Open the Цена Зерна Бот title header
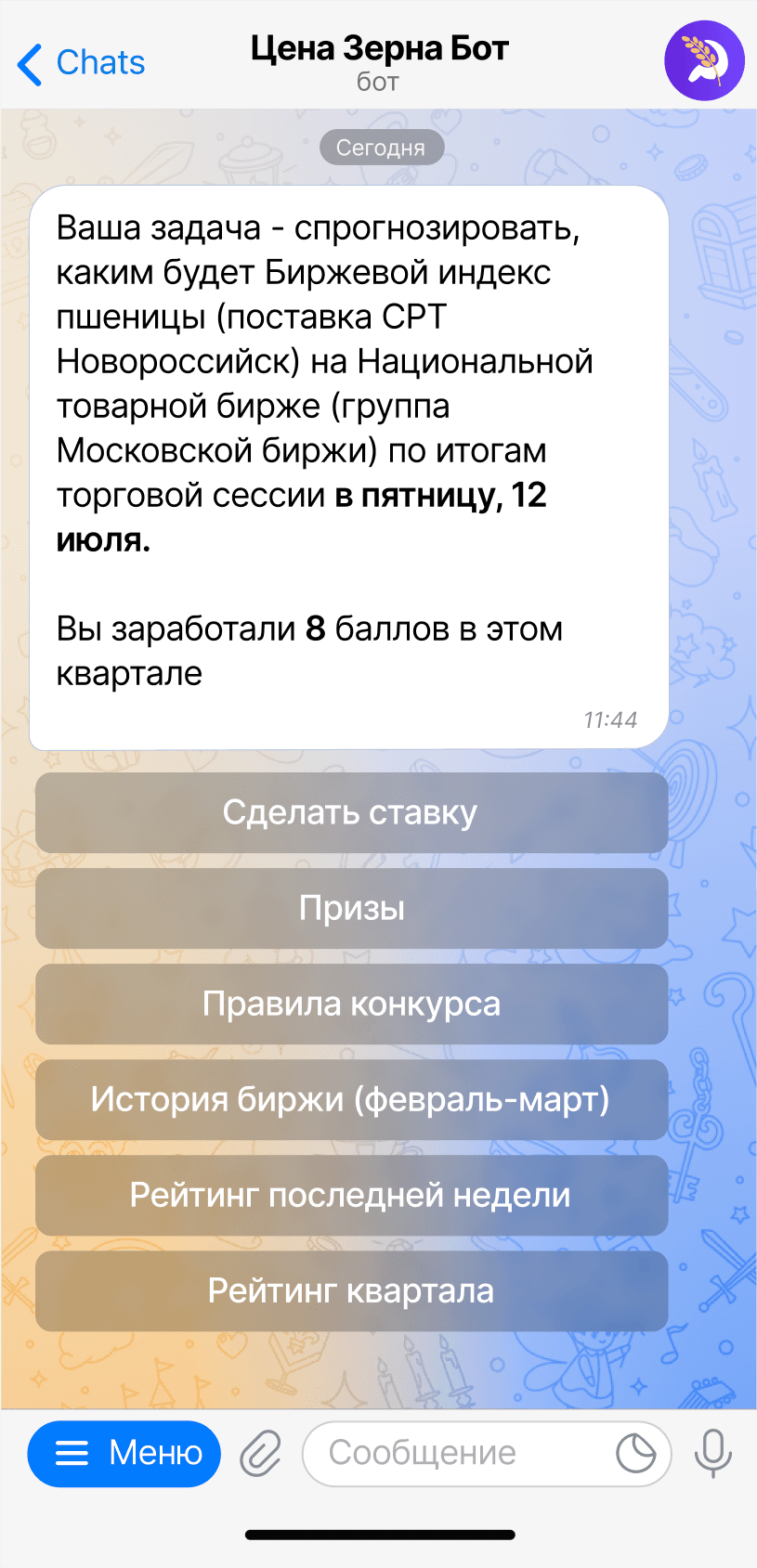 (379, 61)
